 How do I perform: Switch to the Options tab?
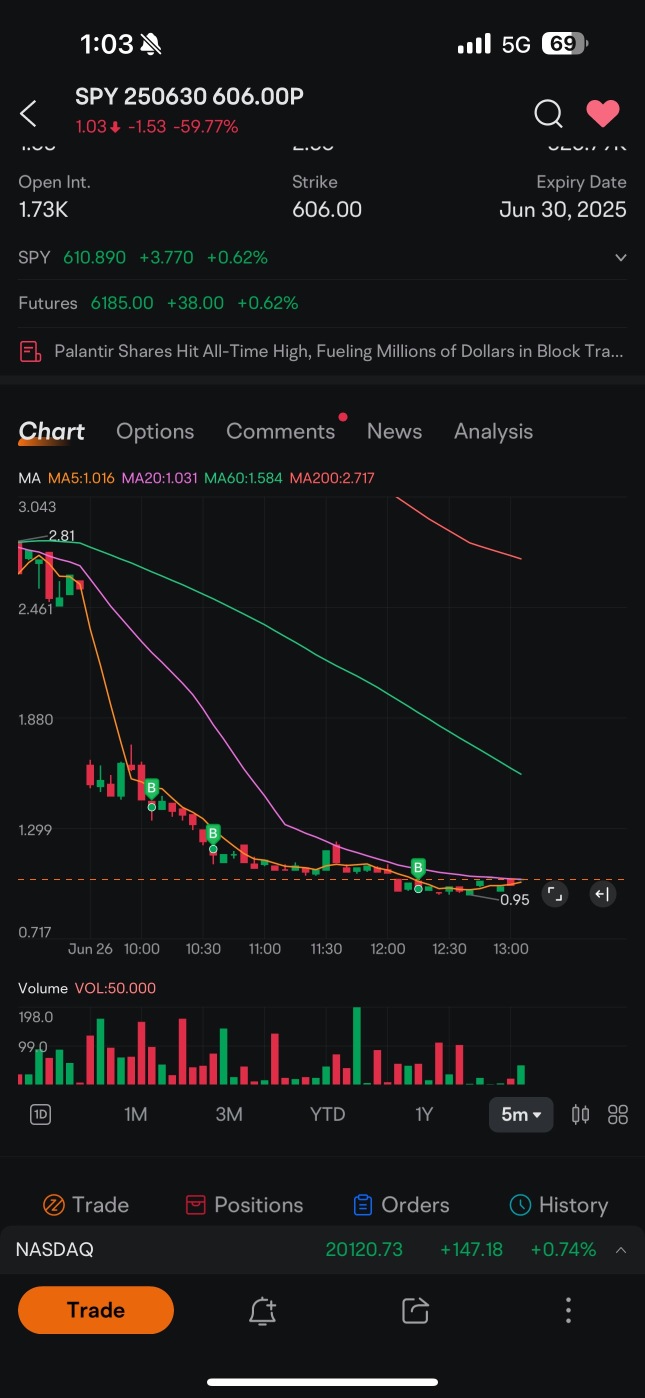click(155, 431)
